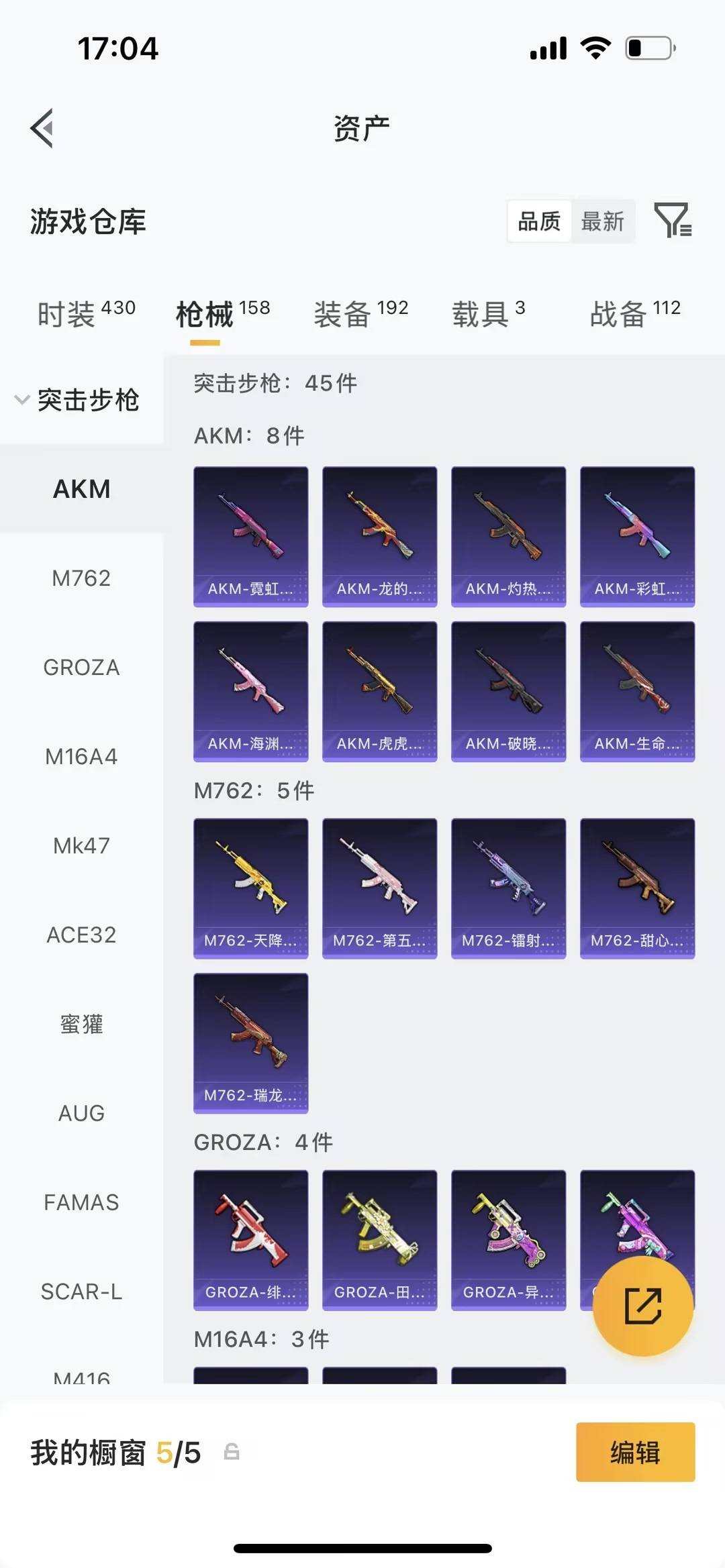Open the AKM-霓虹 skin tile
The image size is (725, 1568).
coord(251,537)
